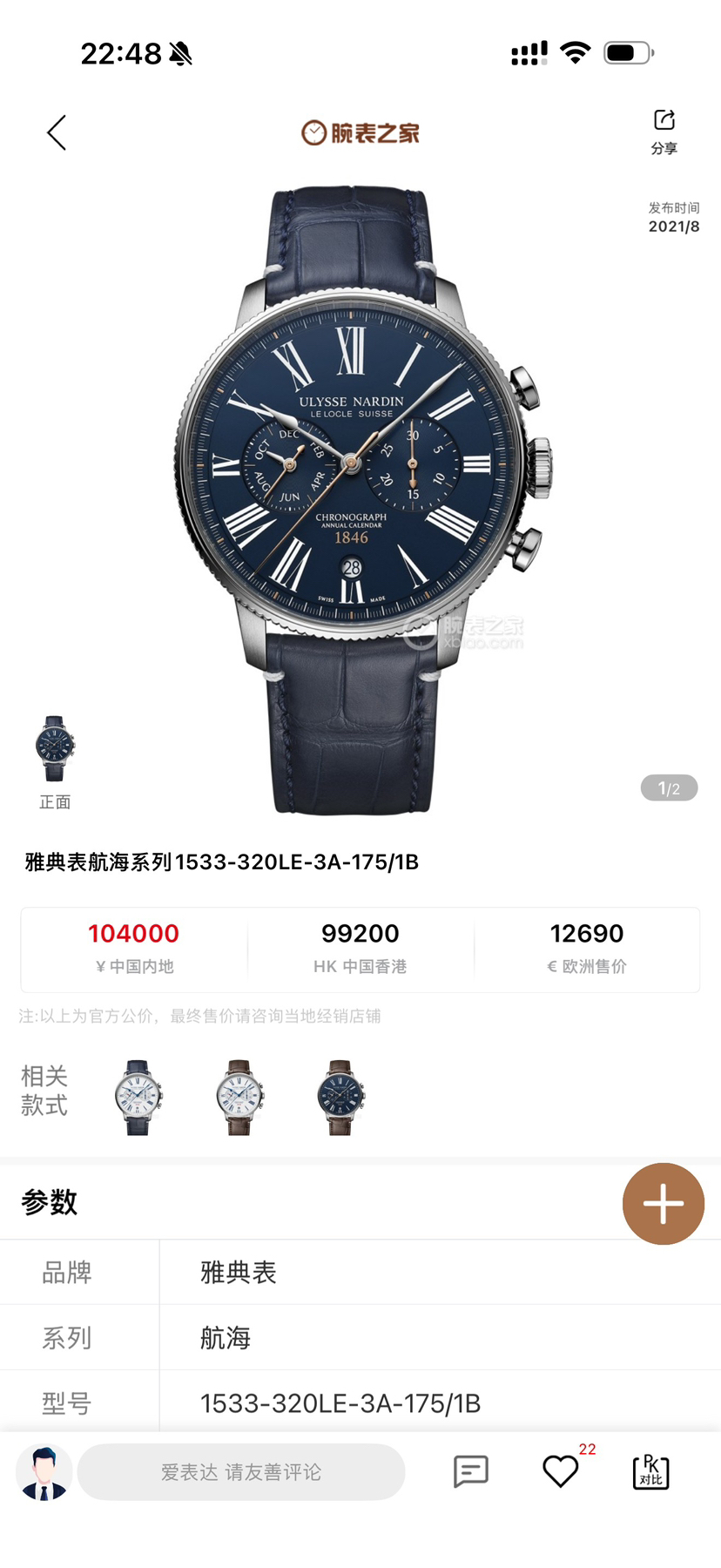Image resolution: width=721 pixels, height=1568 pixels.
Task: Select the 正面 front-view thumbnail
Action: click(x=55, y=749)
